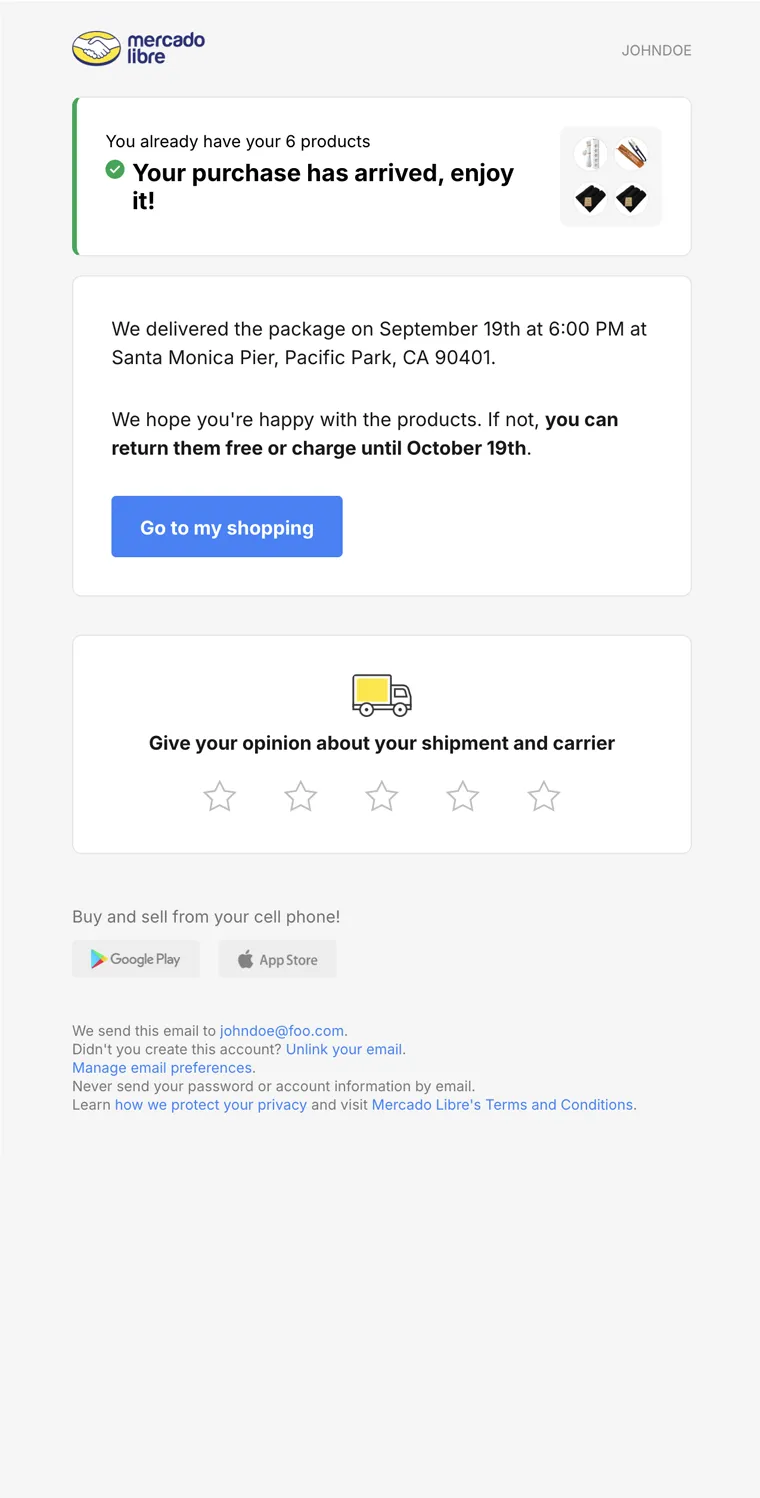Open Mercado Libre's Terms and Conditions
Viewport: 760px width, 1498px height.
pos(503,1105)
